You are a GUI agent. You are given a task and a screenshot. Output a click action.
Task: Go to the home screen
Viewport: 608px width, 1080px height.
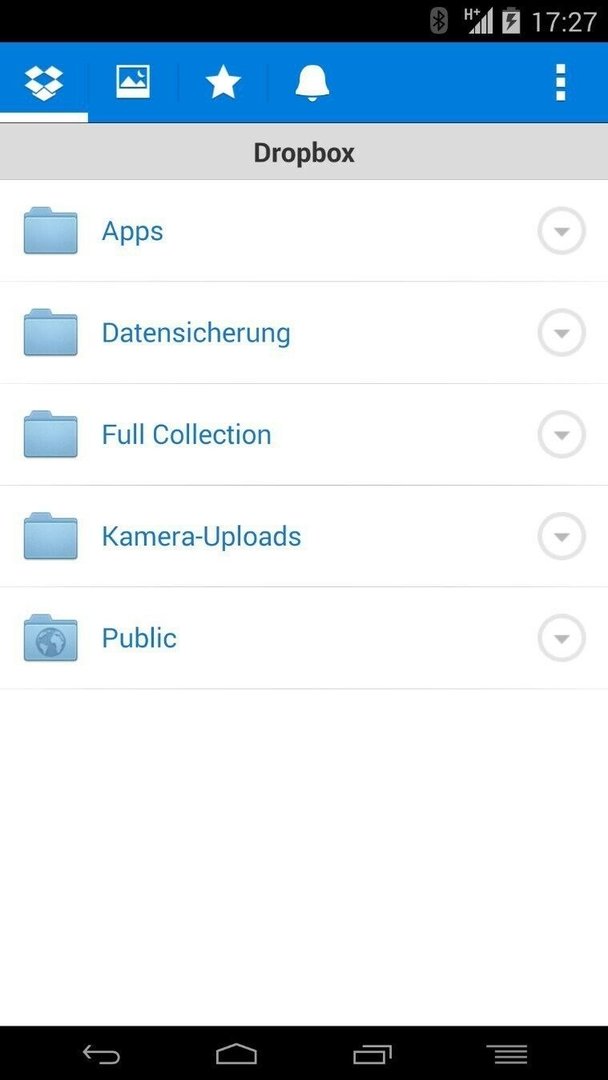point(236,1054)
